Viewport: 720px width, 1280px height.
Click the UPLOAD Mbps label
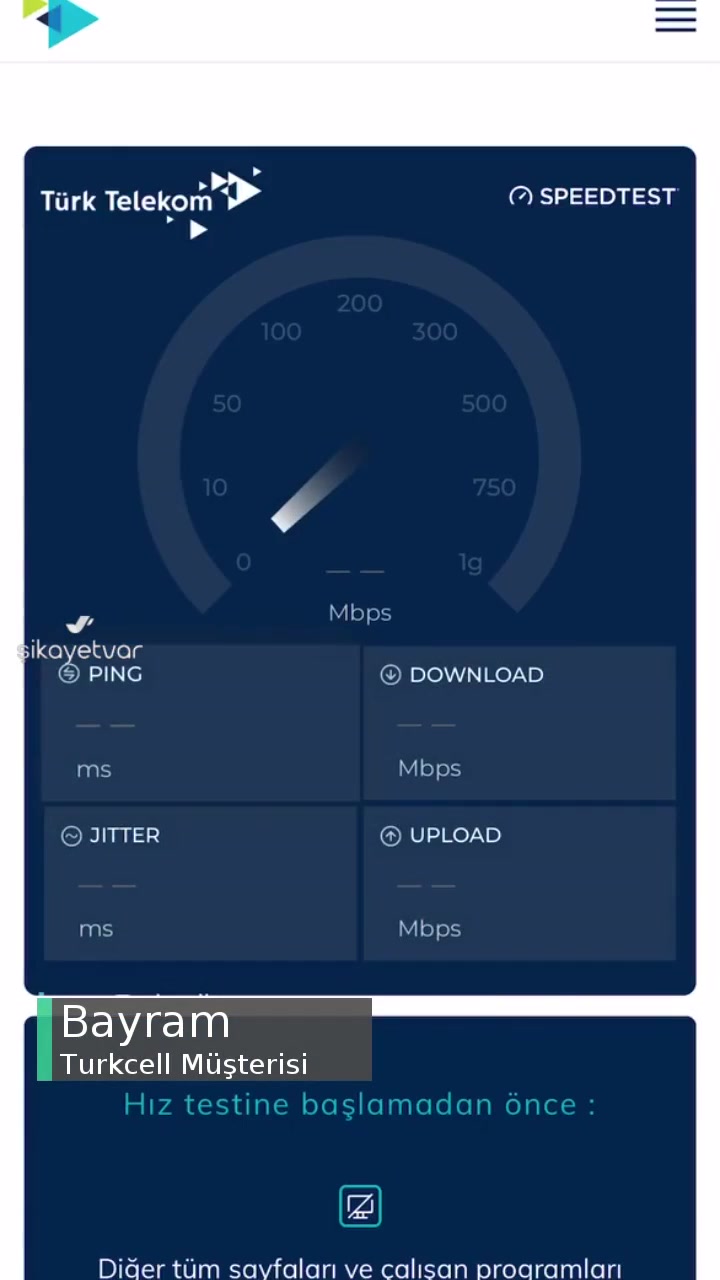pyautogui.click(x=429, y=928)
